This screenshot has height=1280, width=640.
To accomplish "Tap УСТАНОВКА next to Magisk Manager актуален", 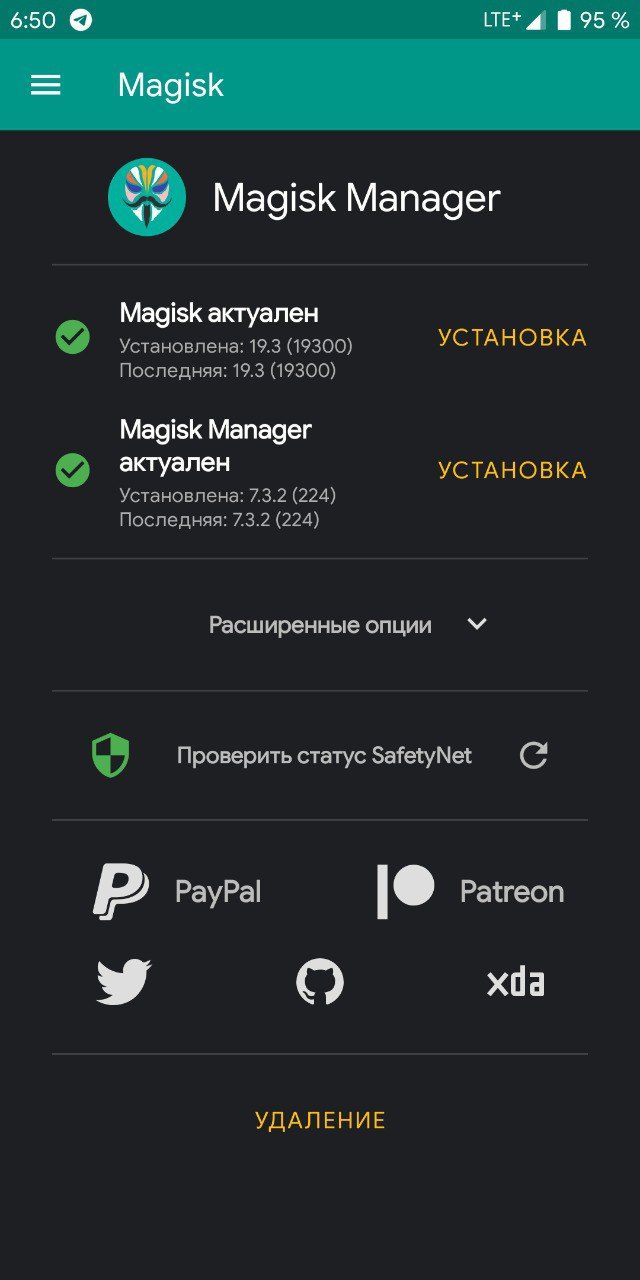I will click(x=512, y=470).
